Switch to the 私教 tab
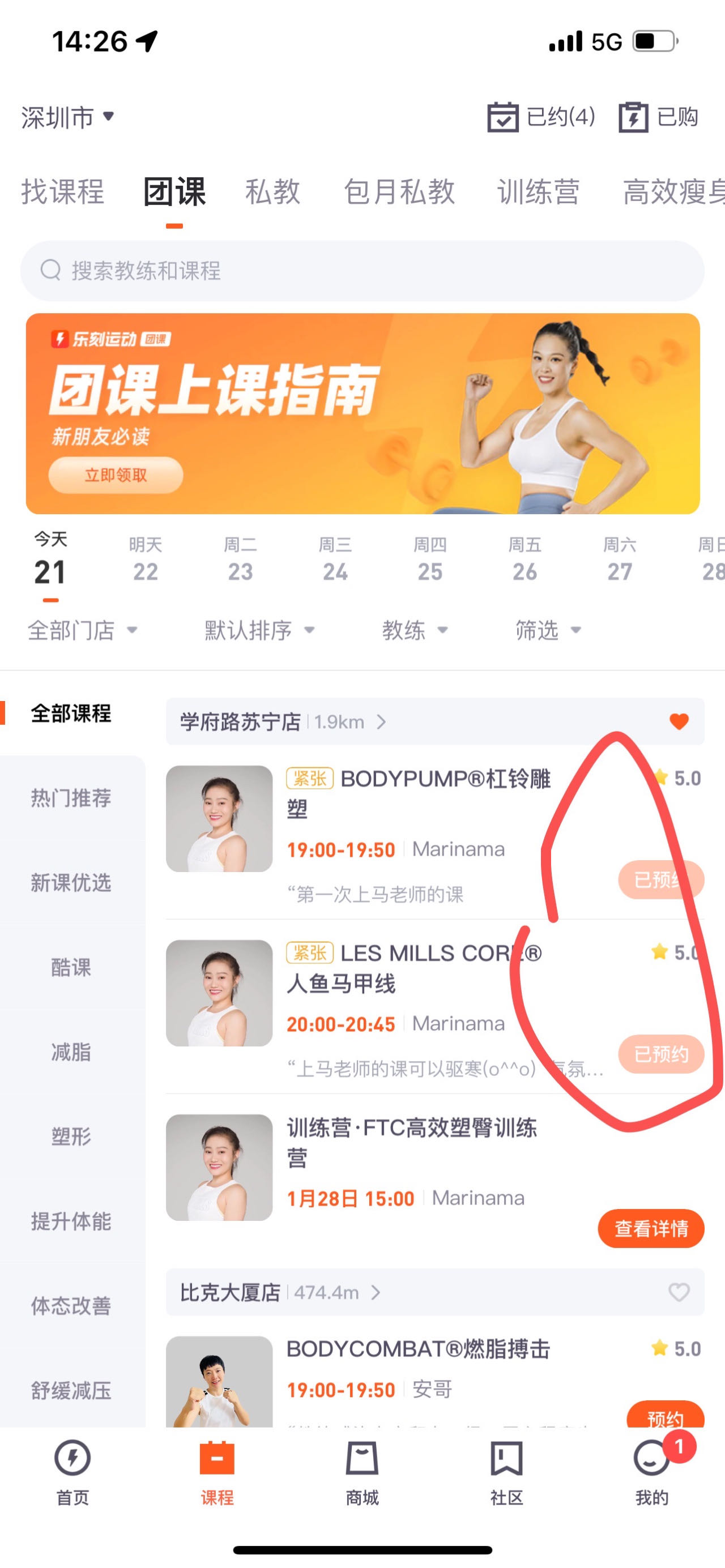Image resolution: width=725 pixels, height=1568 pixels. [x=272, y=192]
